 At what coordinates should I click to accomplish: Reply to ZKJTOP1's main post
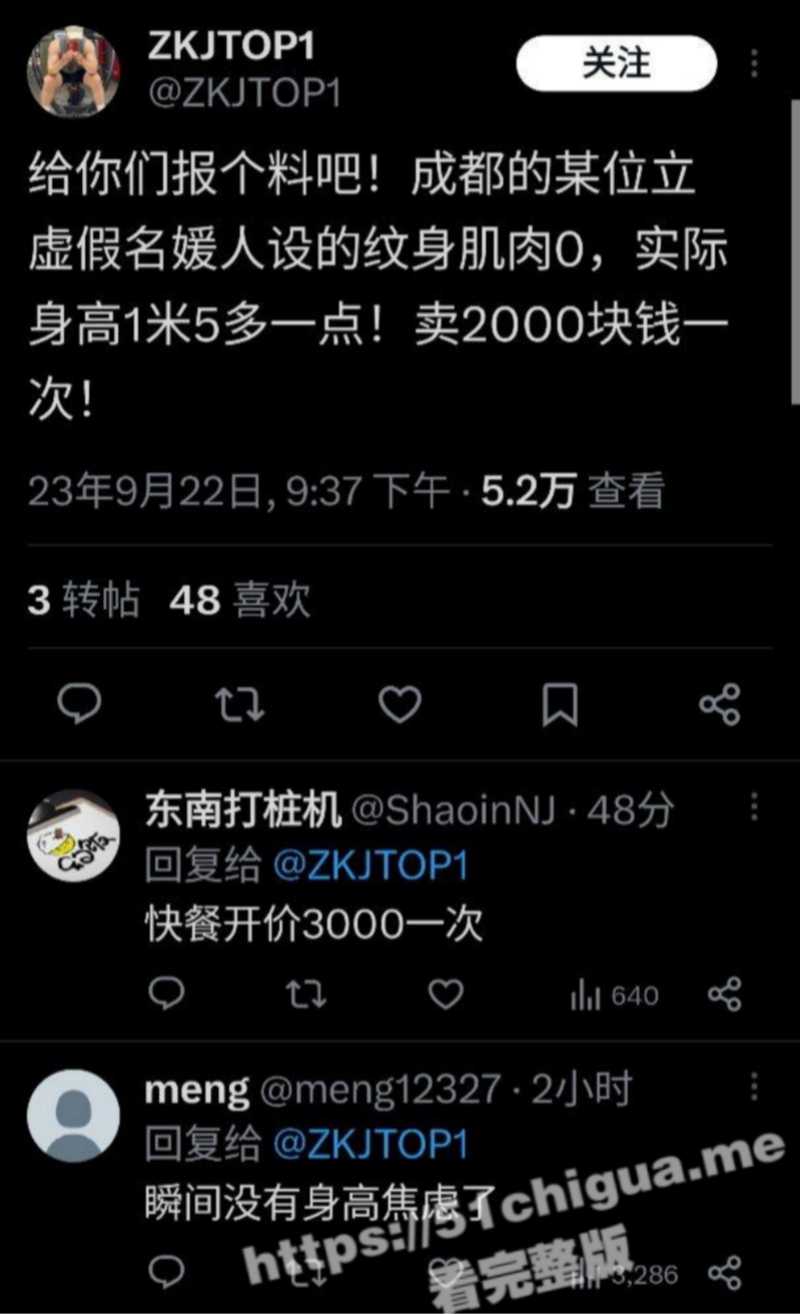(79, 705)
